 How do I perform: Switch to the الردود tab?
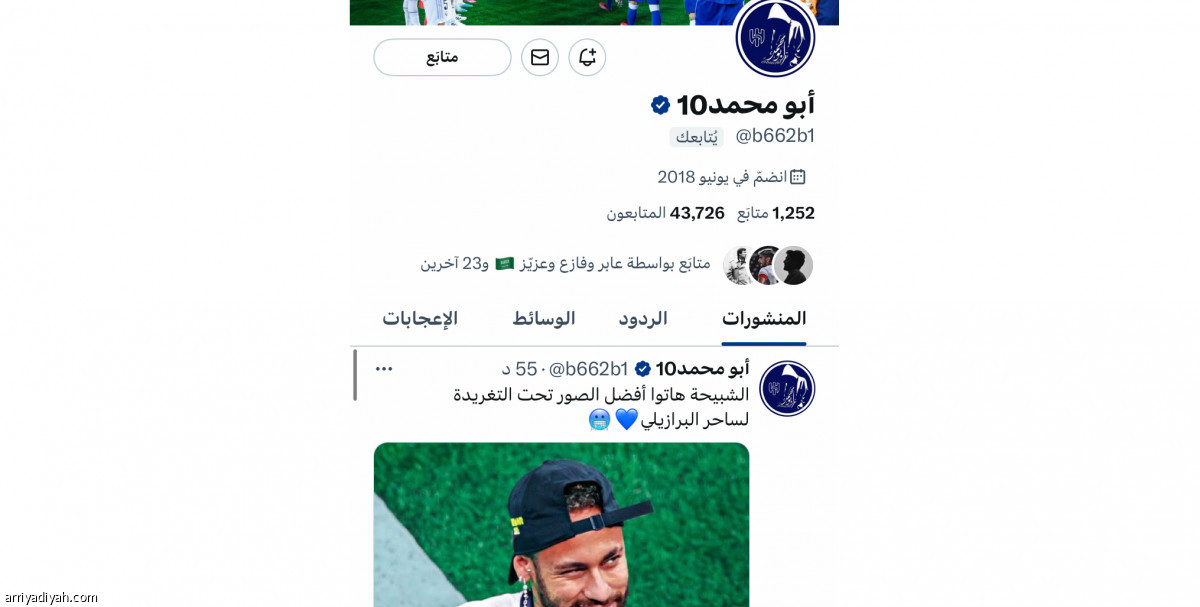pyautogui.click(x=642, y=319)
